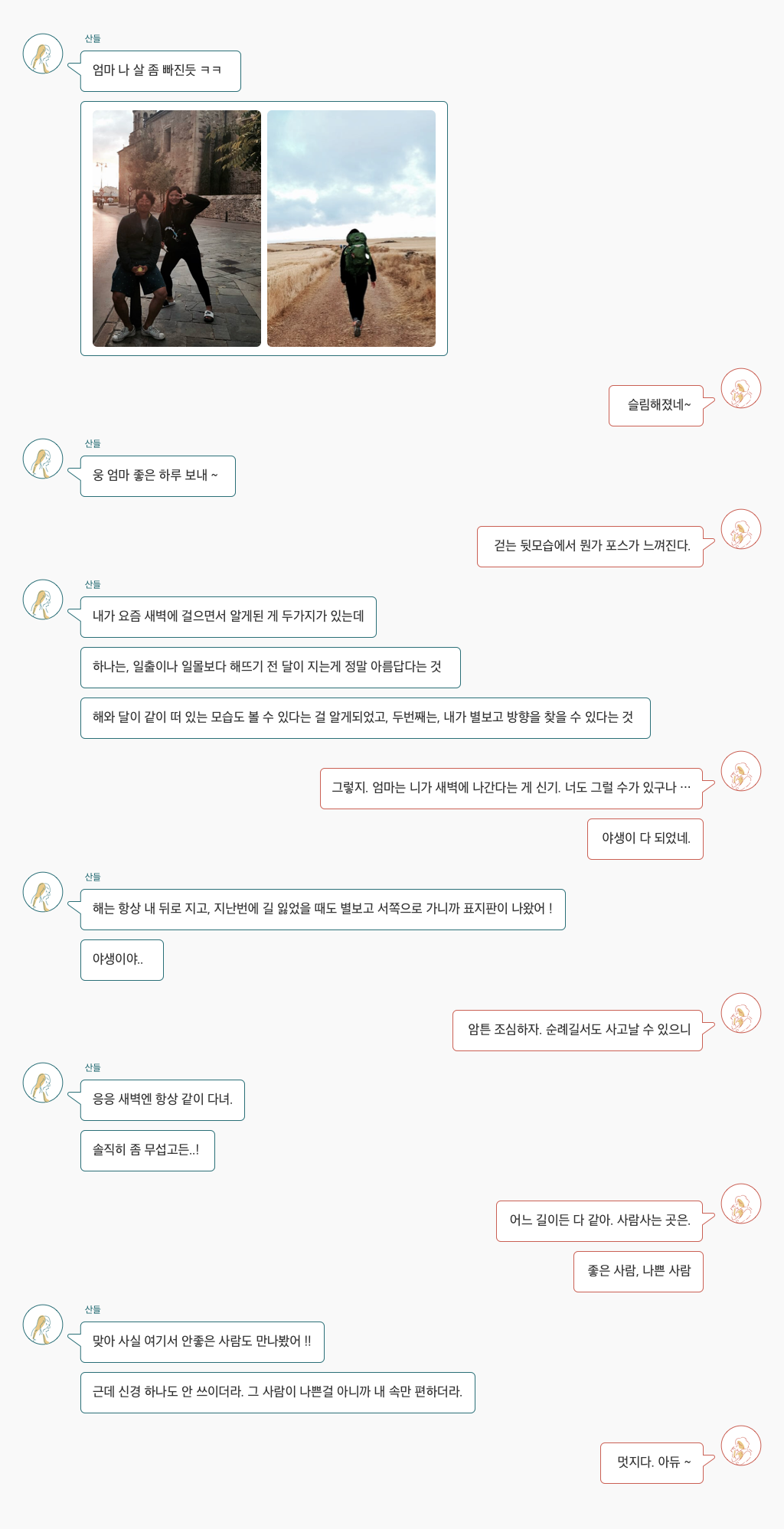784x1529 pixels.
Task: Select the 야생이야.. message bubble
Action: tap(121, 959)
